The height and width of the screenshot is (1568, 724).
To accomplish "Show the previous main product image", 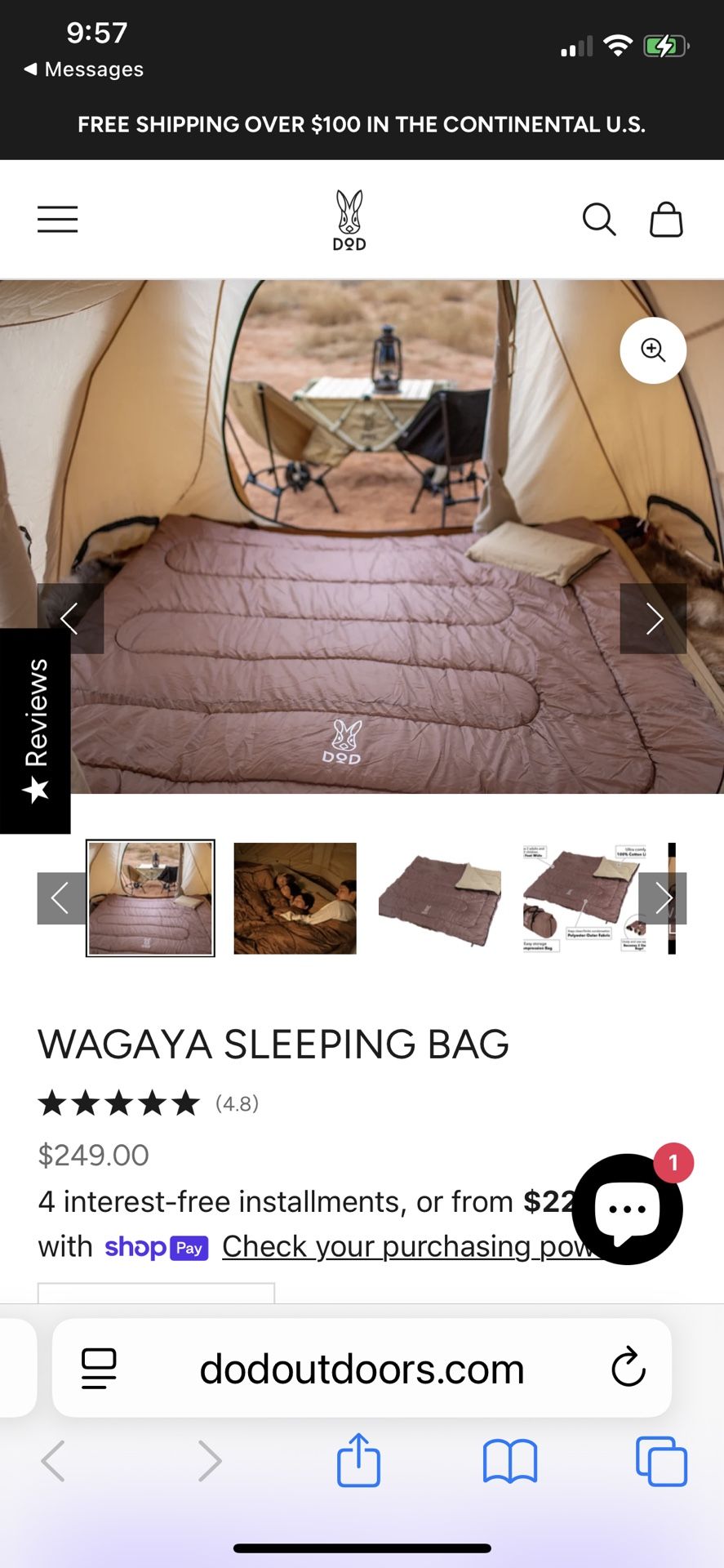I will click(70, 618).
